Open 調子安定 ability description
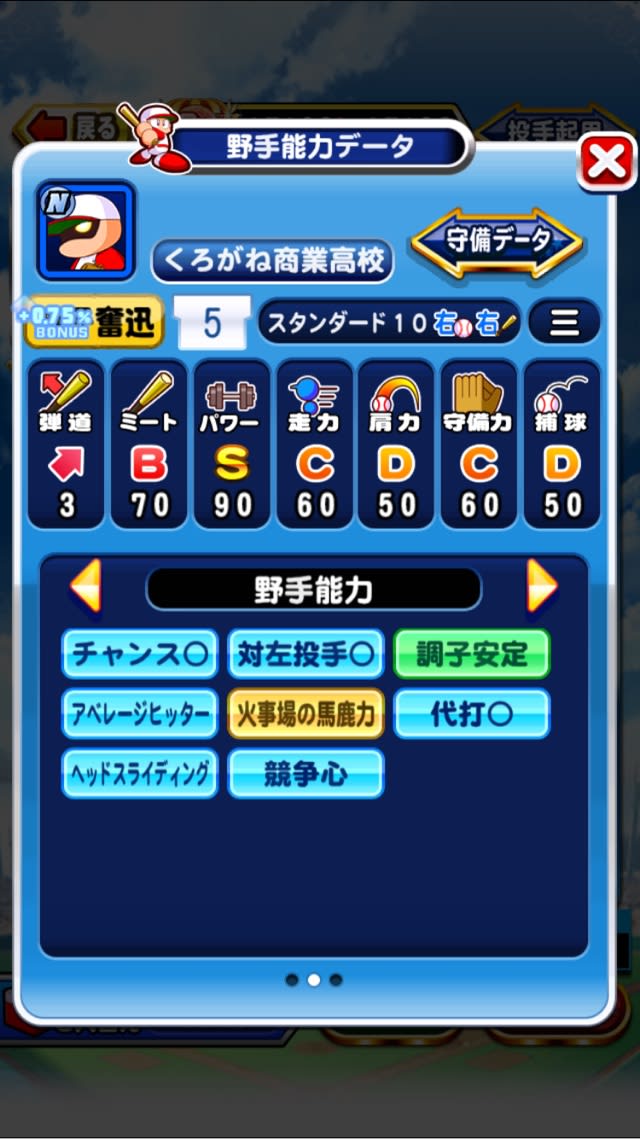Screen dimensions: 640x1139 click(x=472, y=655)
